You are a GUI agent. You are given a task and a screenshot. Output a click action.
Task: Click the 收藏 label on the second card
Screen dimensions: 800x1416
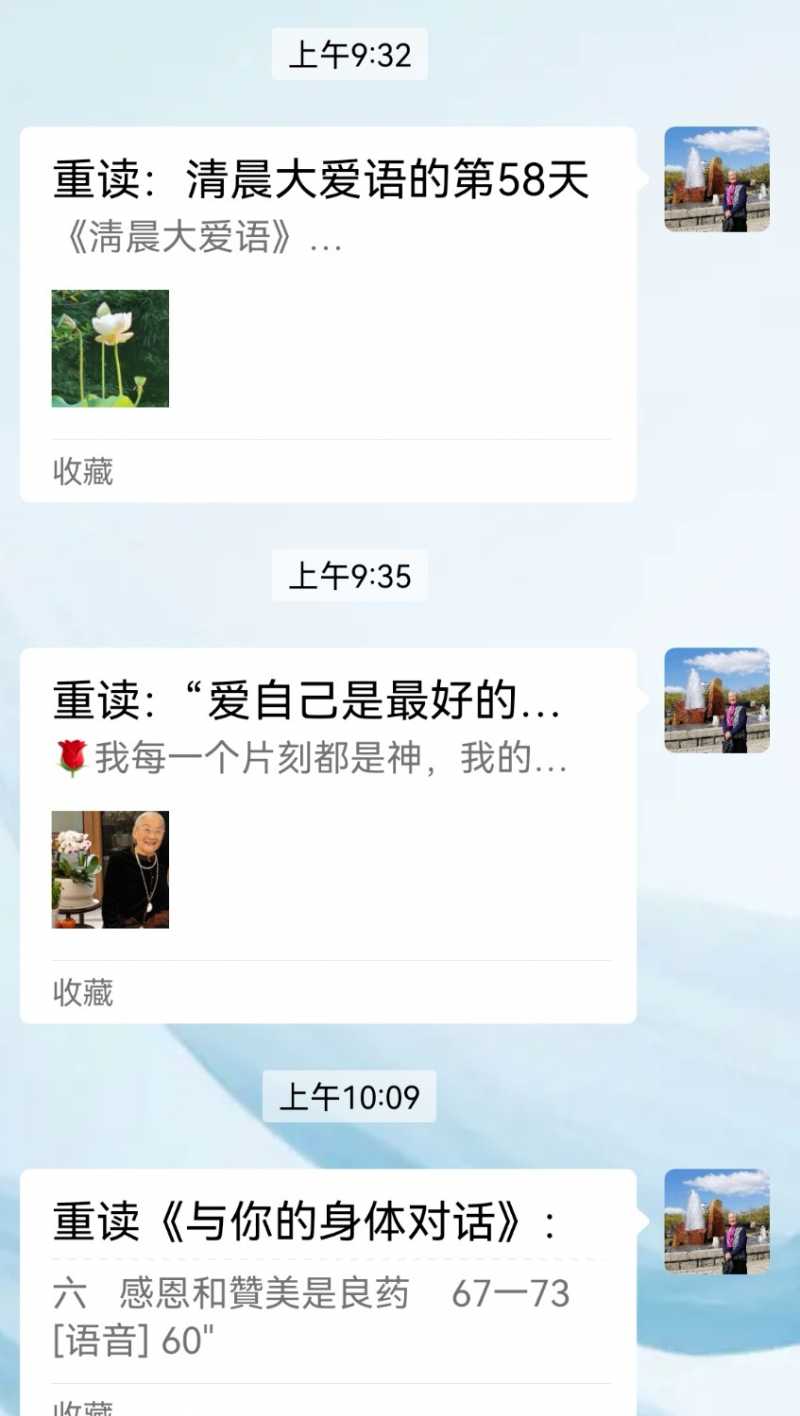click(x=82, y=992)
